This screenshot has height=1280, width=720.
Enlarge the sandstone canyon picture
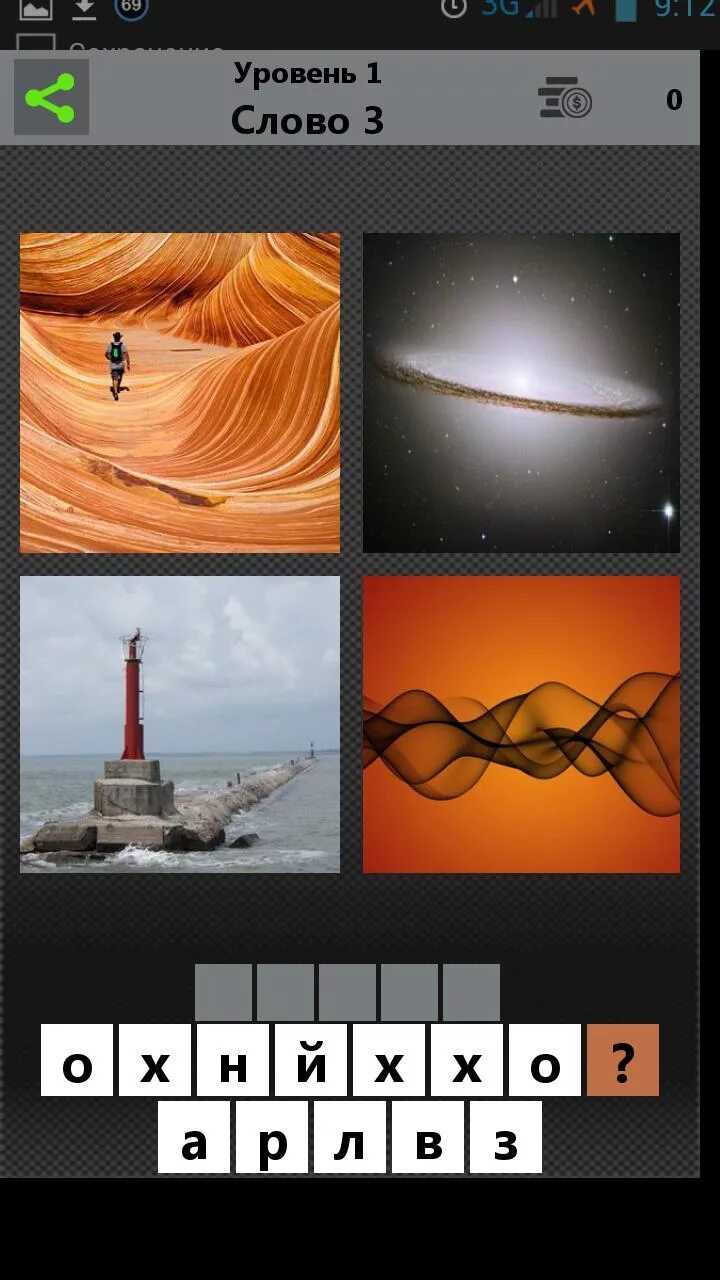click(x=180, y=393)
